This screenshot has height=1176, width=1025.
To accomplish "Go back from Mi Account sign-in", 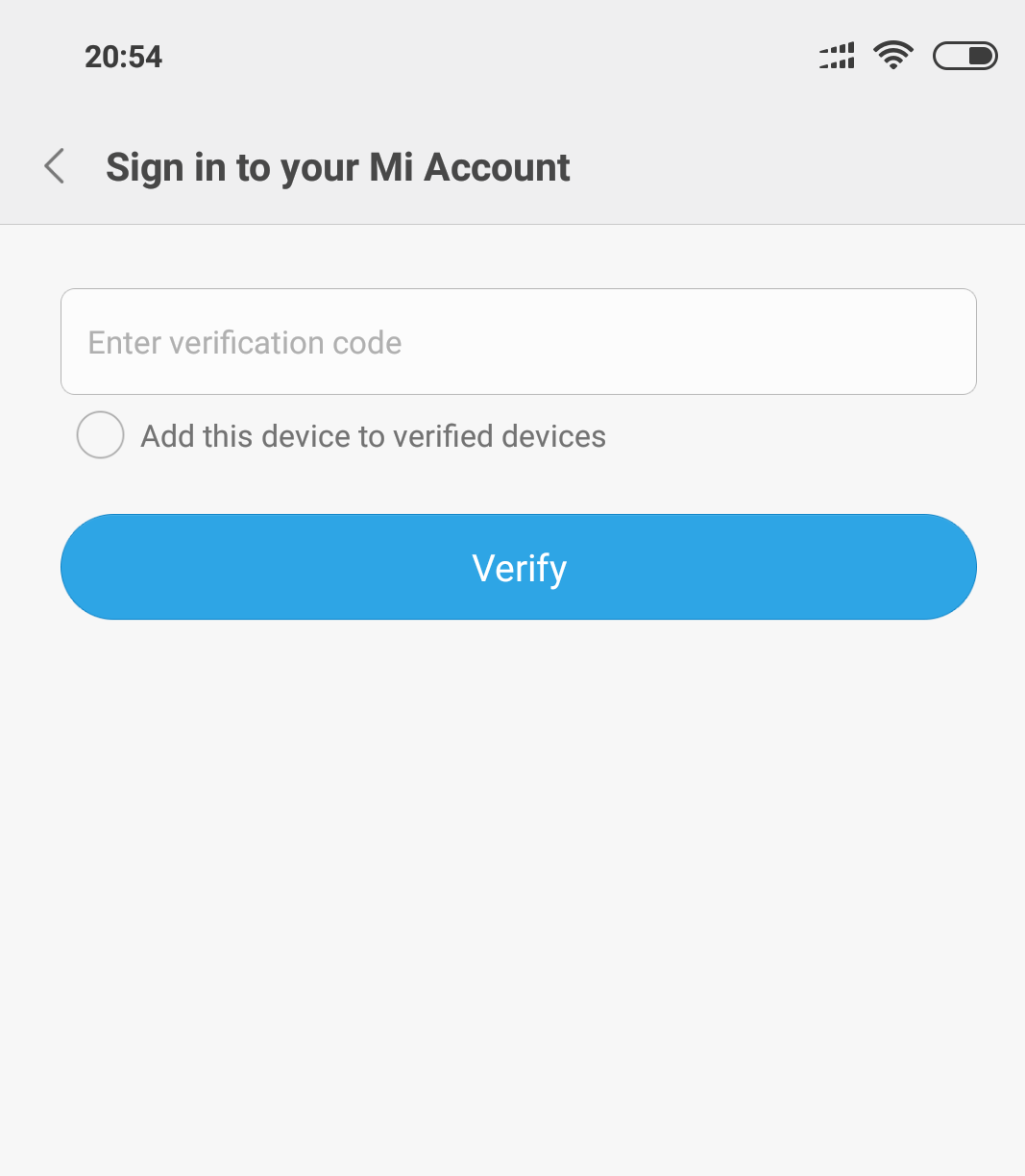I will pyautogui.click(x=55, y=166).
